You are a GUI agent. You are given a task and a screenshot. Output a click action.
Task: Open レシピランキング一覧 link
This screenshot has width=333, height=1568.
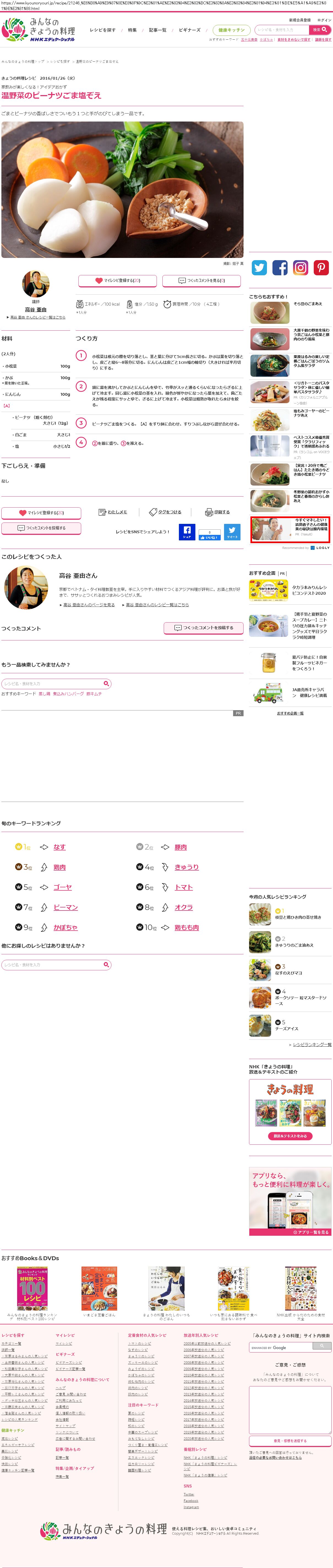[312, 1044]
